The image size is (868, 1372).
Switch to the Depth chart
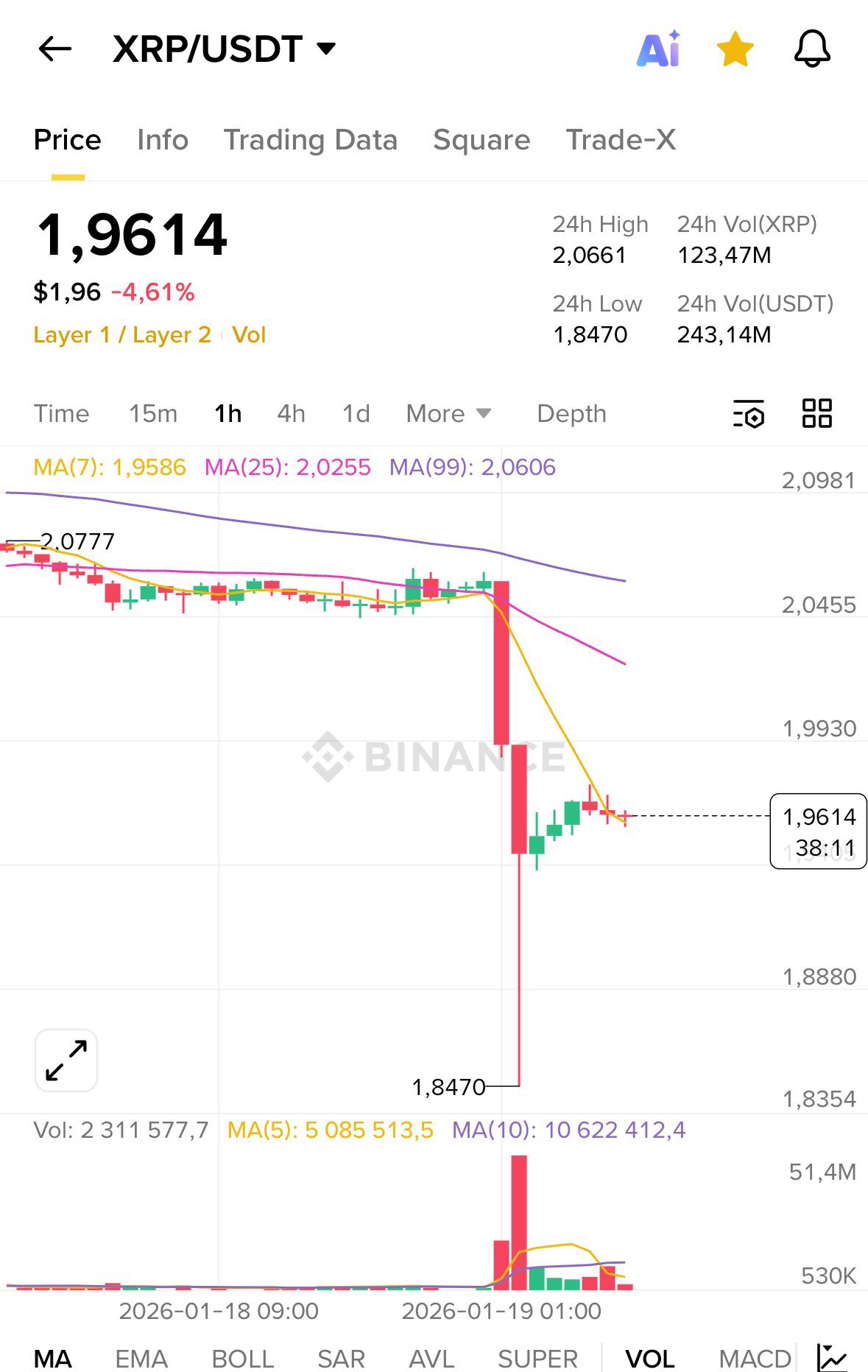point(571,414)
